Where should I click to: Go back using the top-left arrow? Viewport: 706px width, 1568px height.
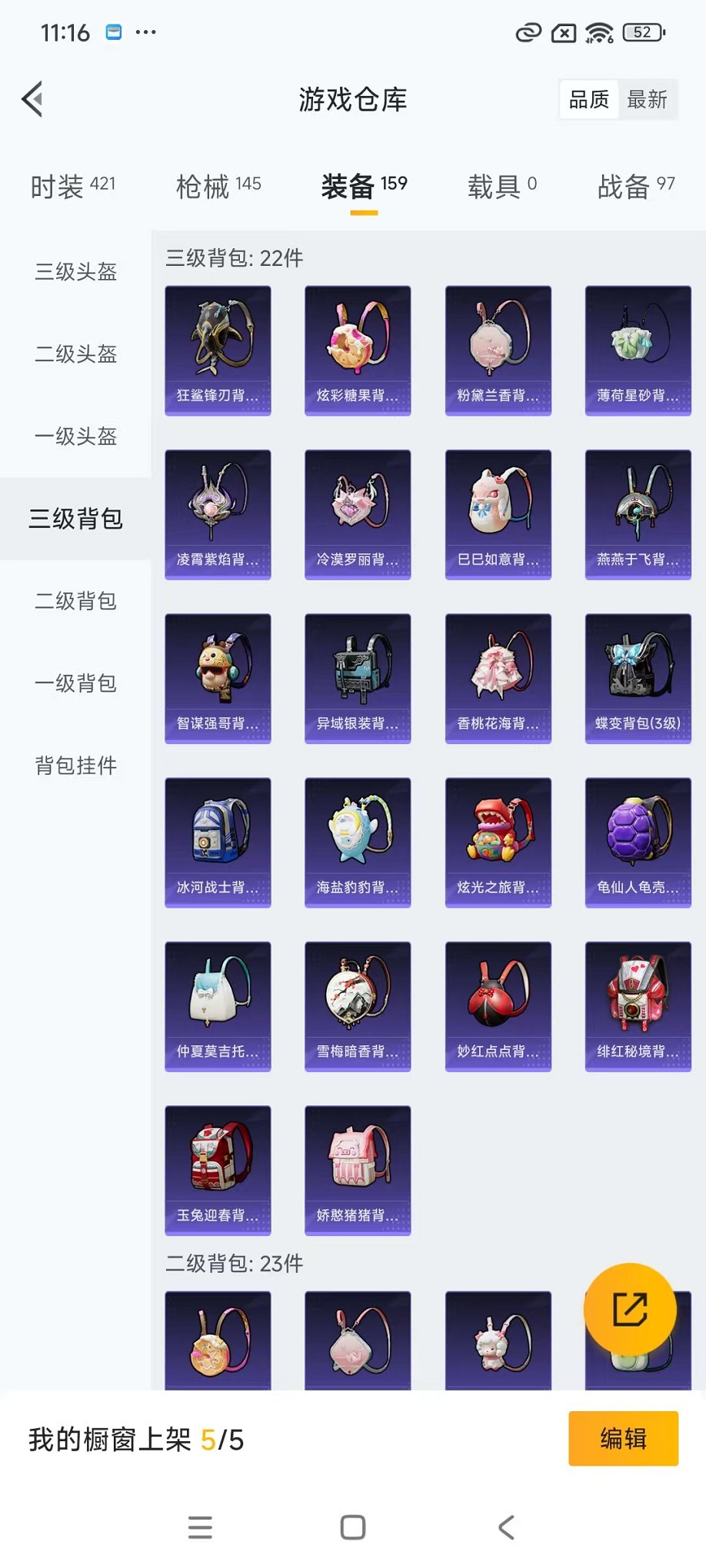click(32, 99)
